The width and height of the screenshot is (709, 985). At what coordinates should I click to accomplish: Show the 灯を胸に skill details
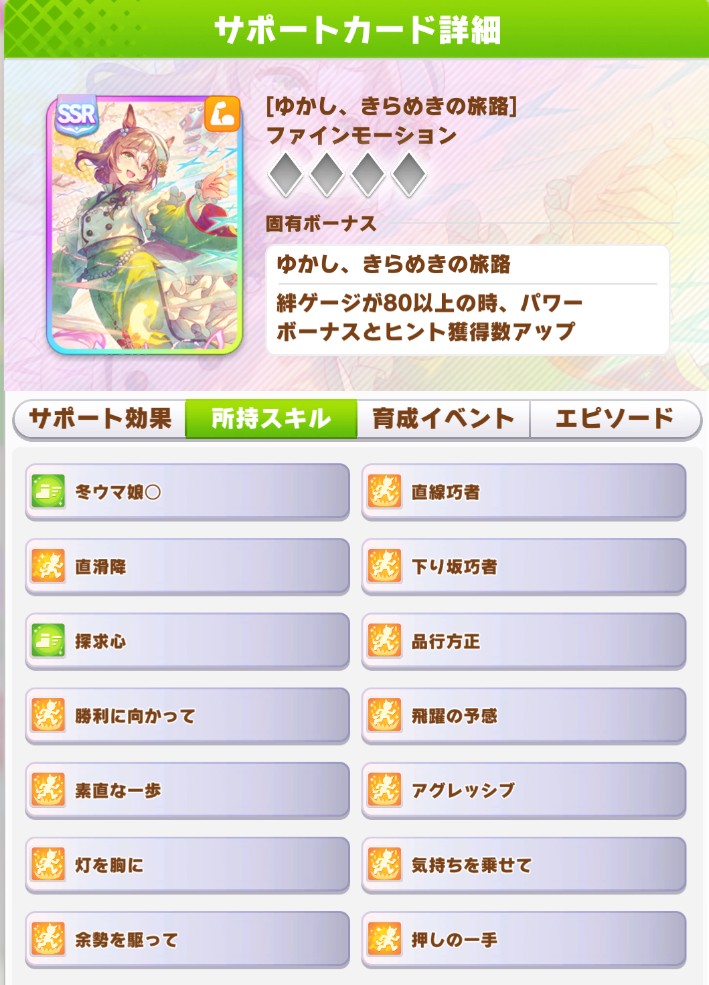point(187,864)
